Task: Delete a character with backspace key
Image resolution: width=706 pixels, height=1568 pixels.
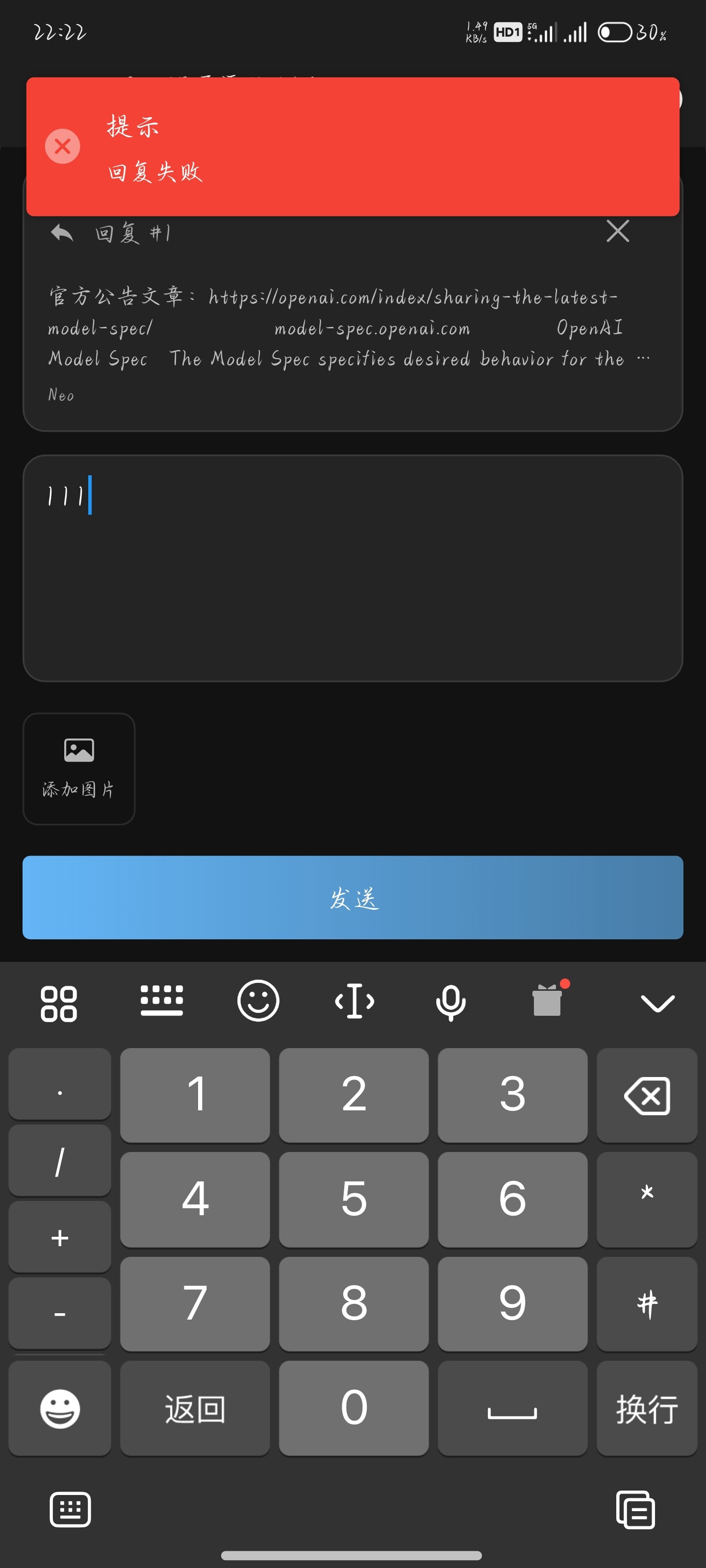Action: click(x=647, y=1096)
